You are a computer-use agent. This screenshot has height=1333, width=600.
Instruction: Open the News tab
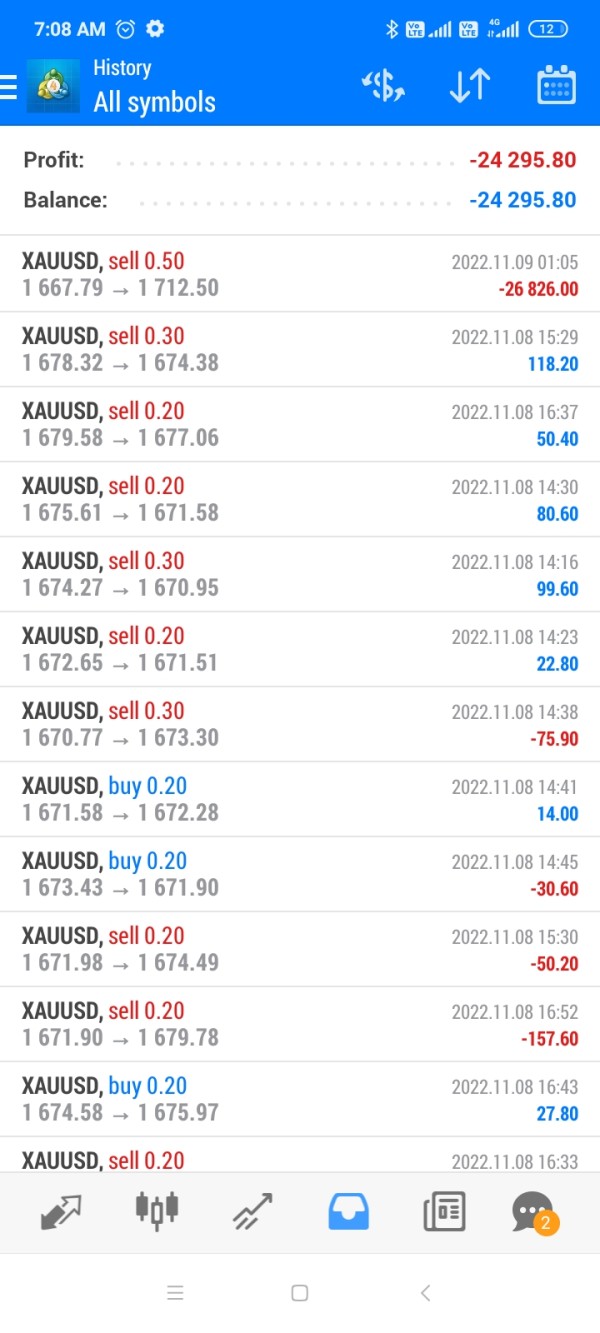click(444, 1212)
